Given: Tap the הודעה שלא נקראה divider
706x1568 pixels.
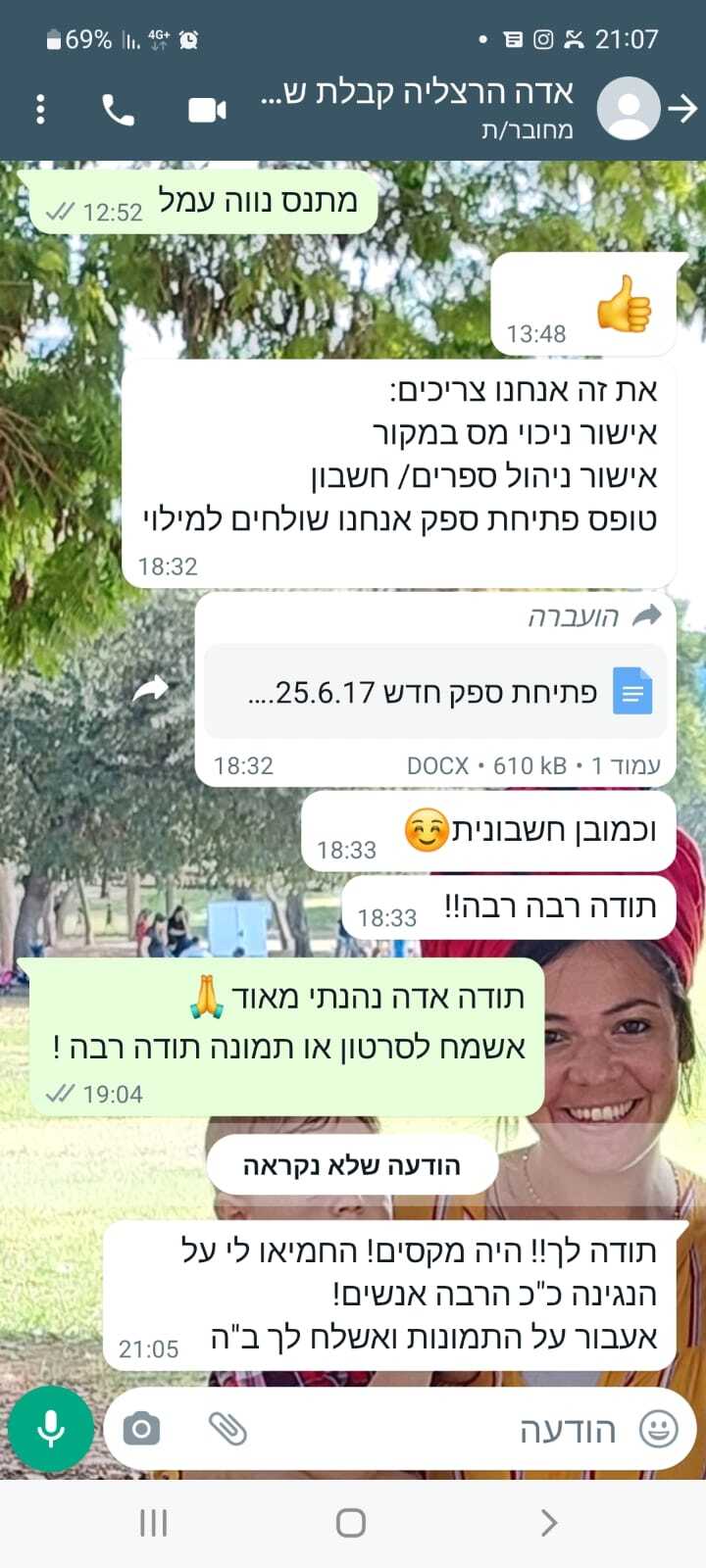Looking at the screenshot, I should [x=350, y=1165].
